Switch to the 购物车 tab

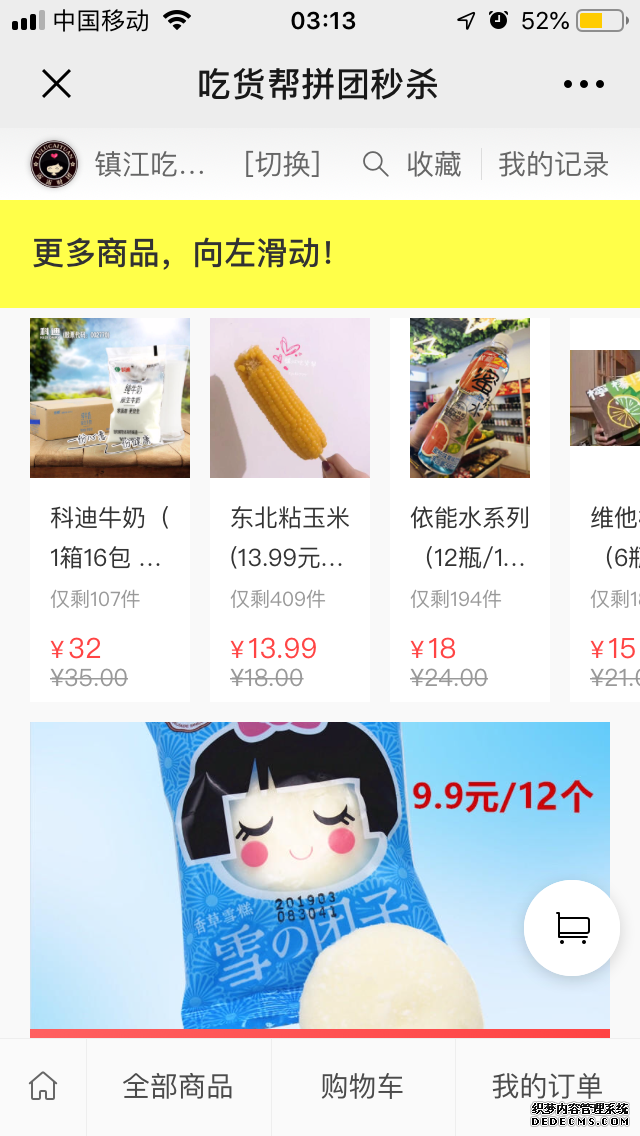362,1087
